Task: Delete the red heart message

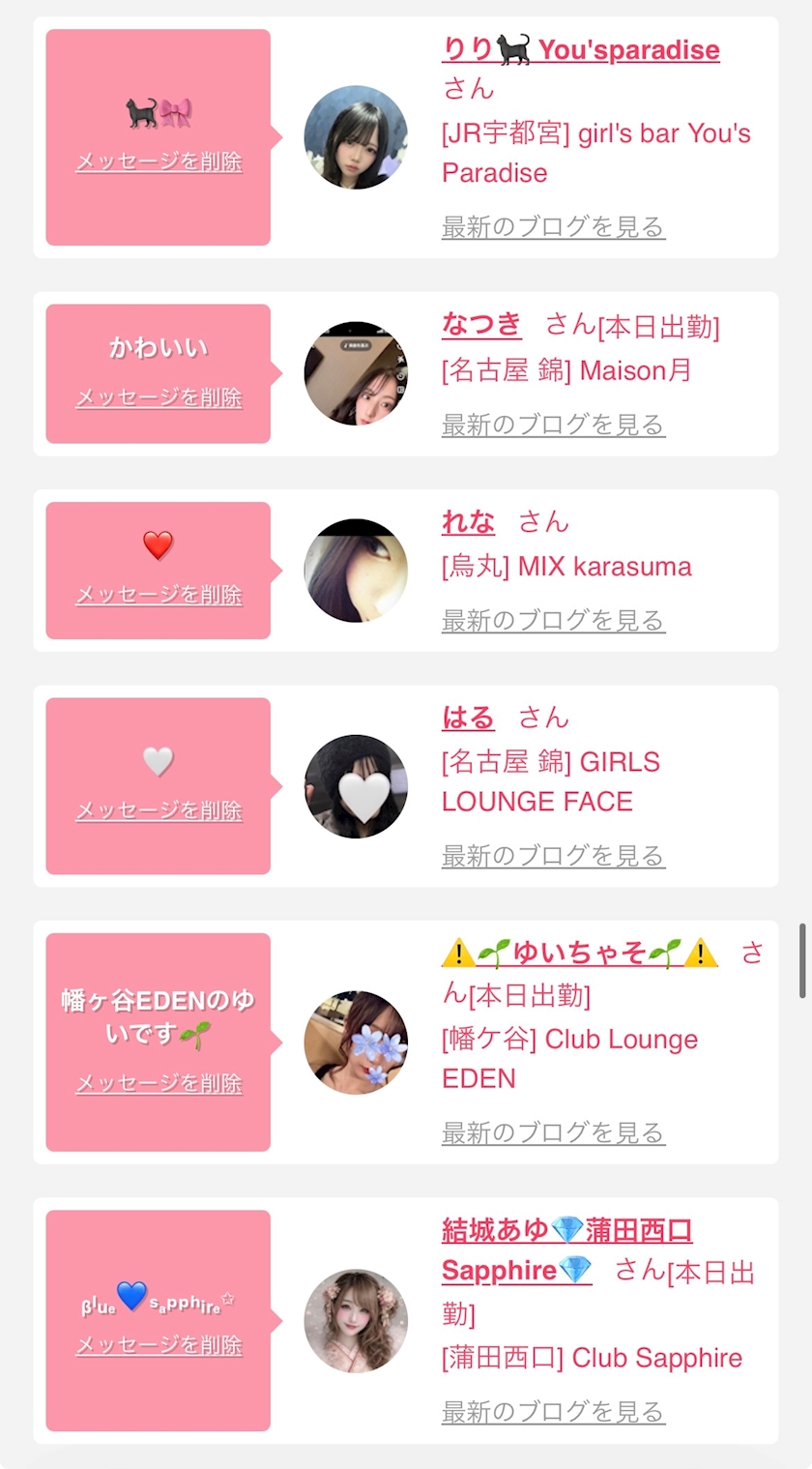Action: click(159, 595)
